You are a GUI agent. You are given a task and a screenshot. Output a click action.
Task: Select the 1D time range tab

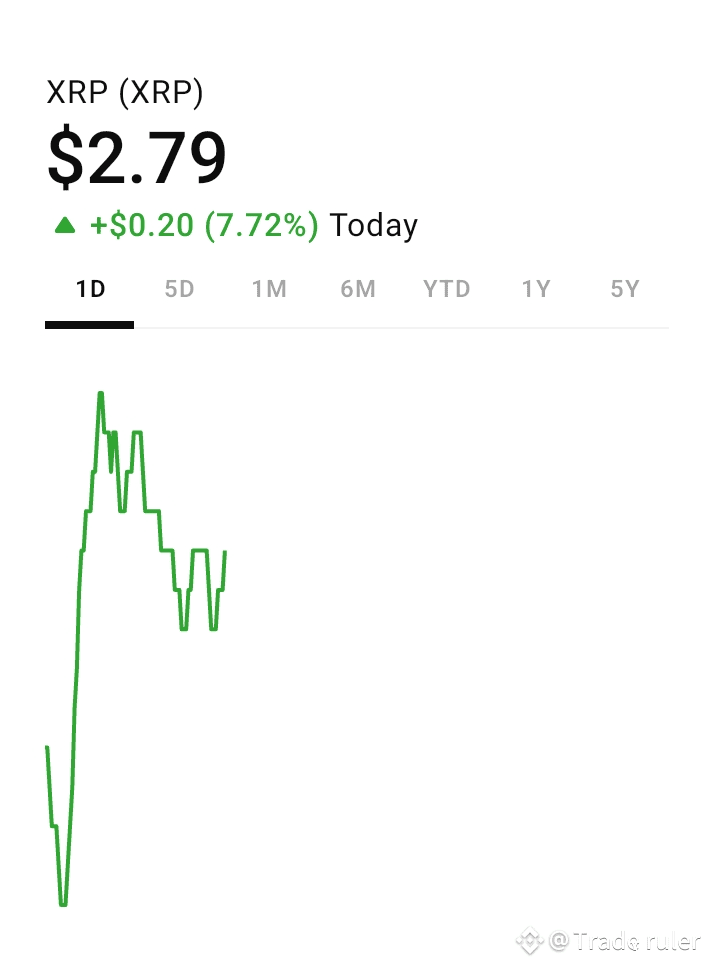pyautogui.click(x=90, y=290)
